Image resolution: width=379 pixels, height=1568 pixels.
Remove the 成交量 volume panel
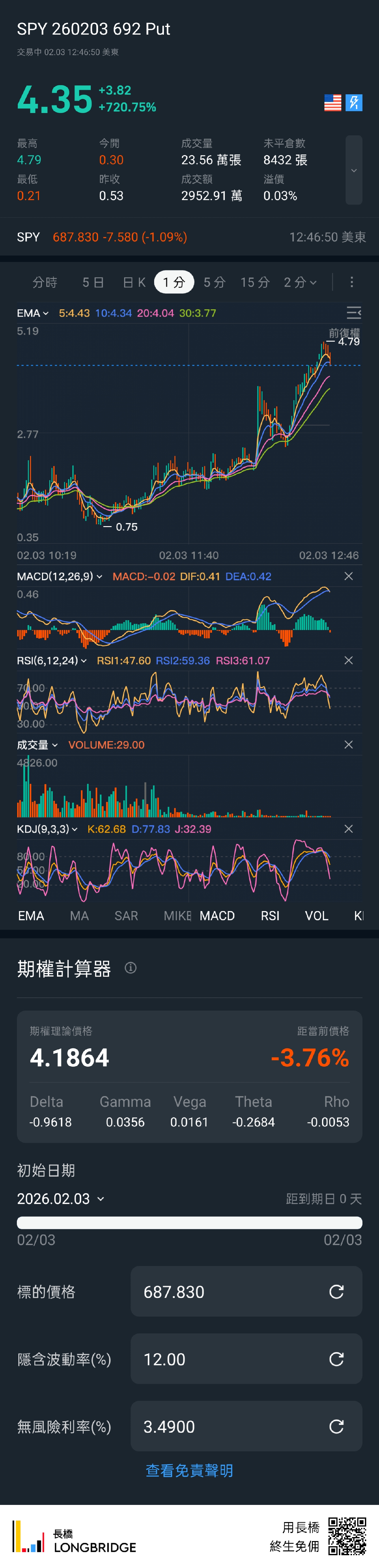pyautogui.click(x=349, y=745)
